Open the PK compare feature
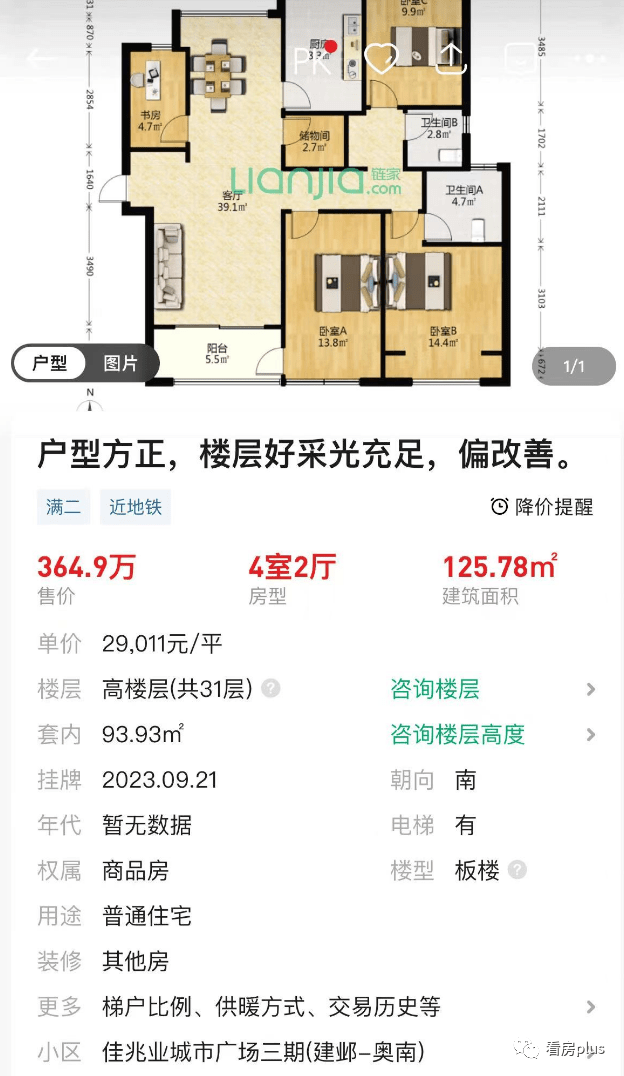 313,59
